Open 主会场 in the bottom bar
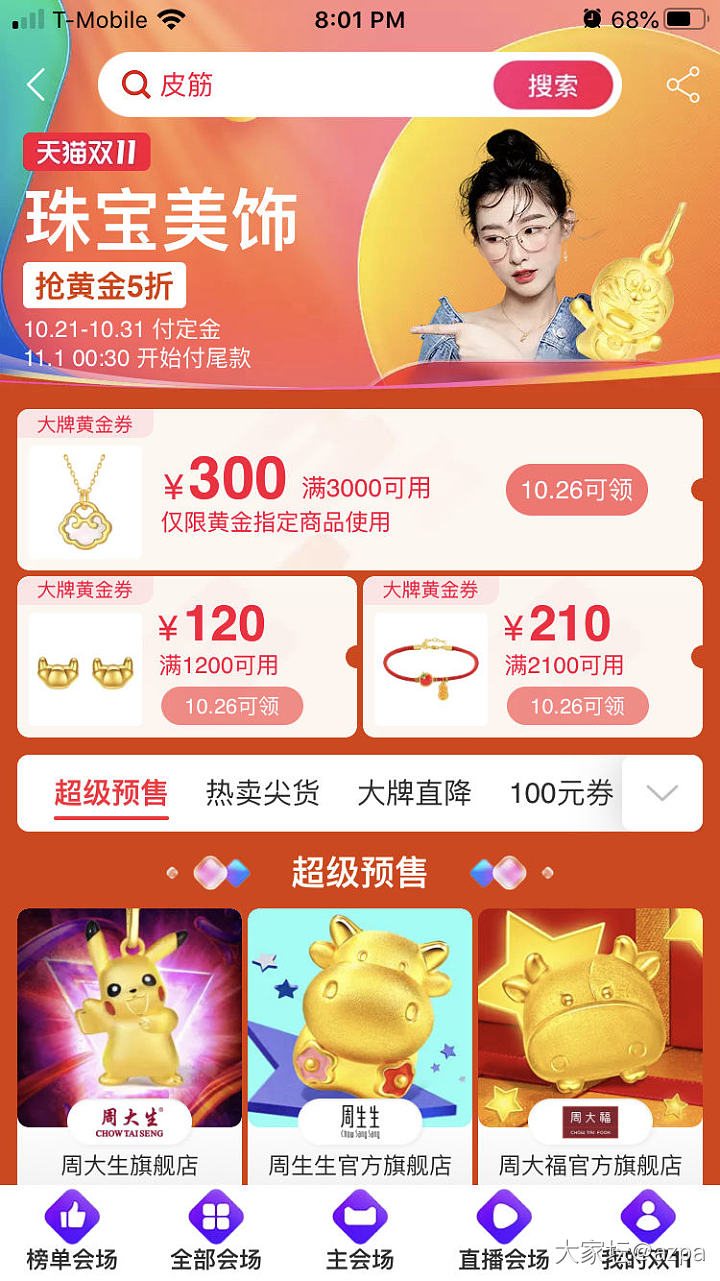This screenshot has width=720, height=1281. click(x=360, y=1232)
